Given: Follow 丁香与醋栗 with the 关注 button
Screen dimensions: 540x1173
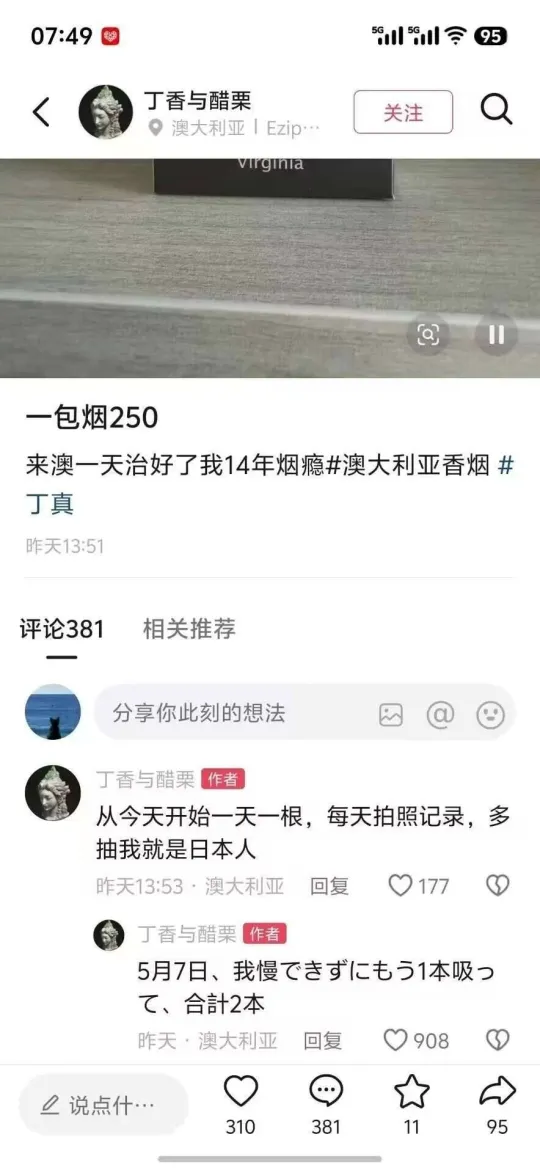Looking at the screenshot, I should 403,112.
